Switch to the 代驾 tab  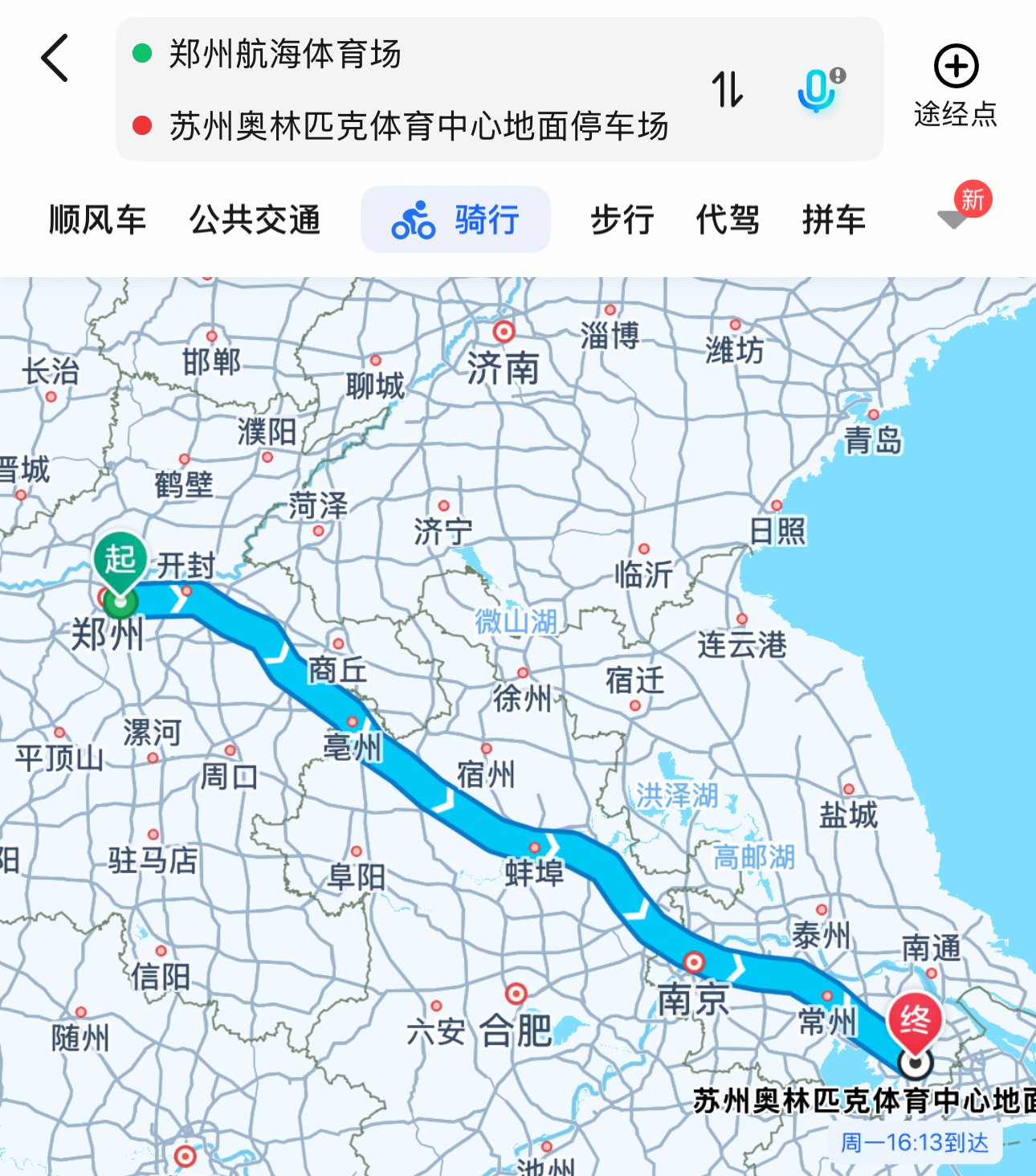[728, 219]
